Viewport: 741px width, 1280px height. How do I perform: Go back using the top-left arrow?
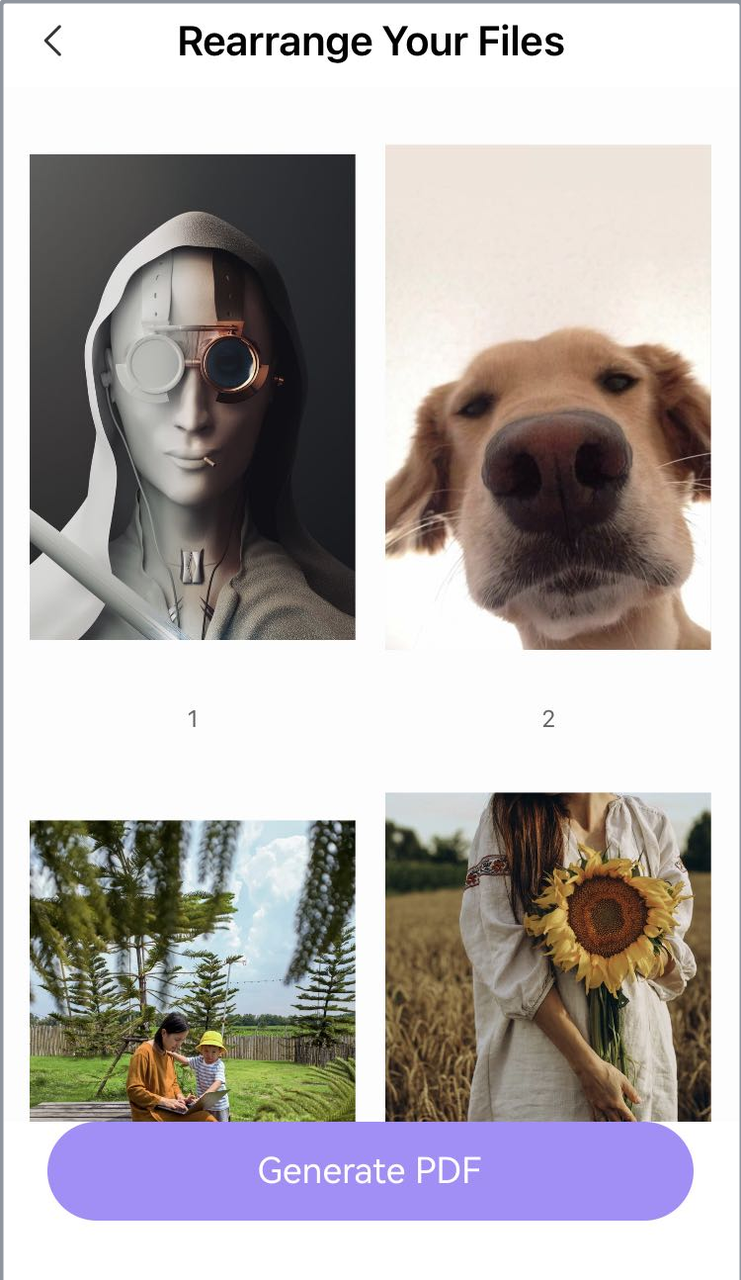(x=53, y=41)
